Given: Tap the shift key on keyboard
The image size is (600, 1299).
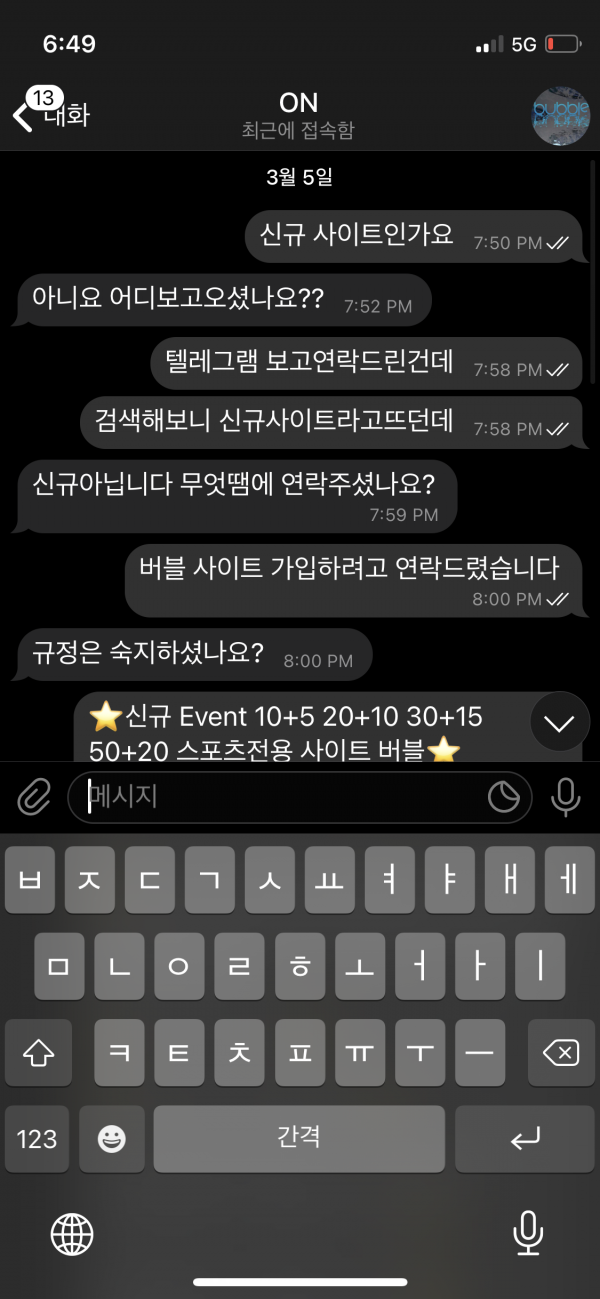Looking at the screenshot, I should point(38,1052).
